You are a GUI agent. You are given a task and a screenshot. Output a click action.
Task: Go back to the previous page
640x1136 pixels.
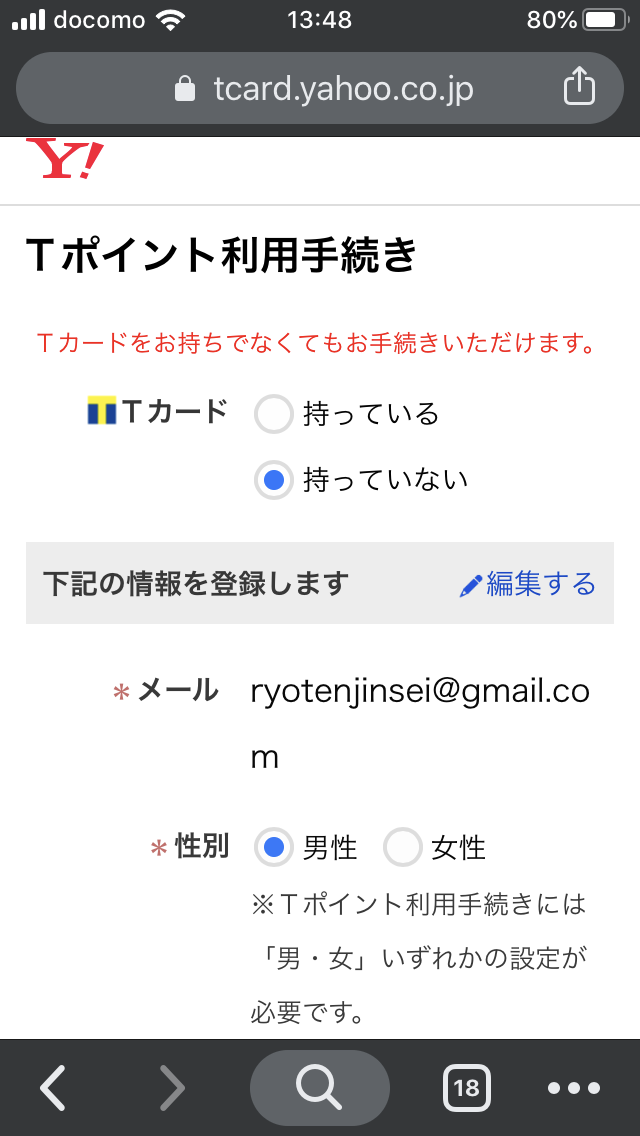click(54, 1087)
